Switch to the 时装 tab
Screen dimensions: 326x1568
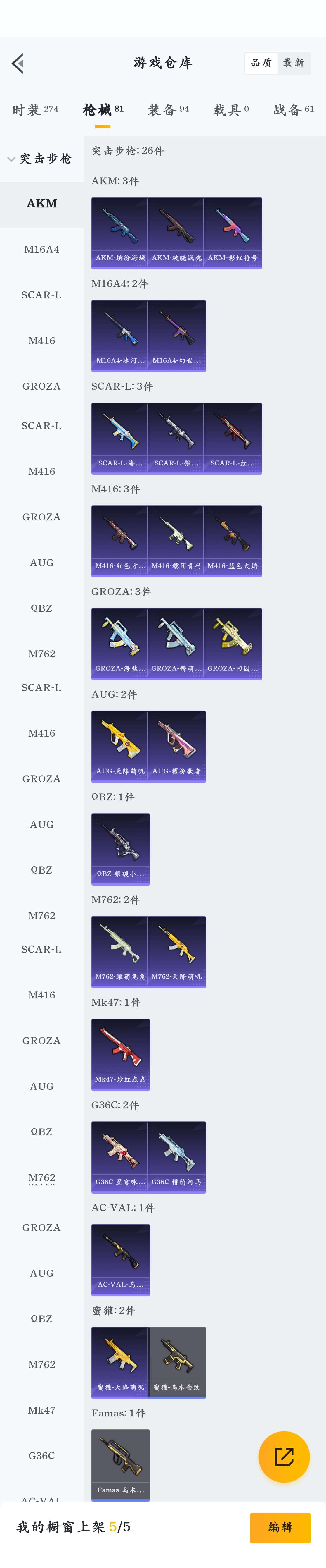click(x=35, y=110)
